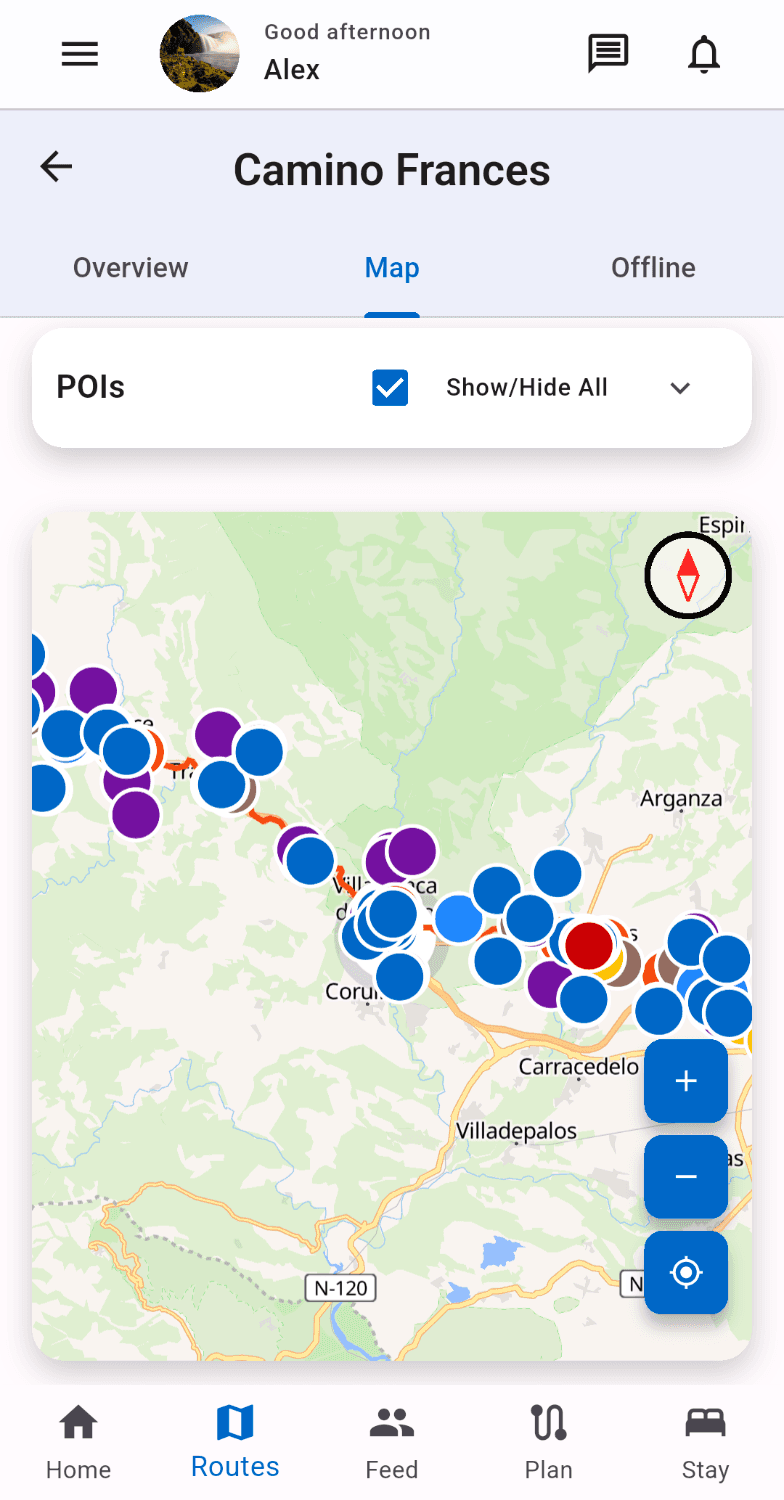
Task: Select the Map tab
Action: click(x=392, y=268)
